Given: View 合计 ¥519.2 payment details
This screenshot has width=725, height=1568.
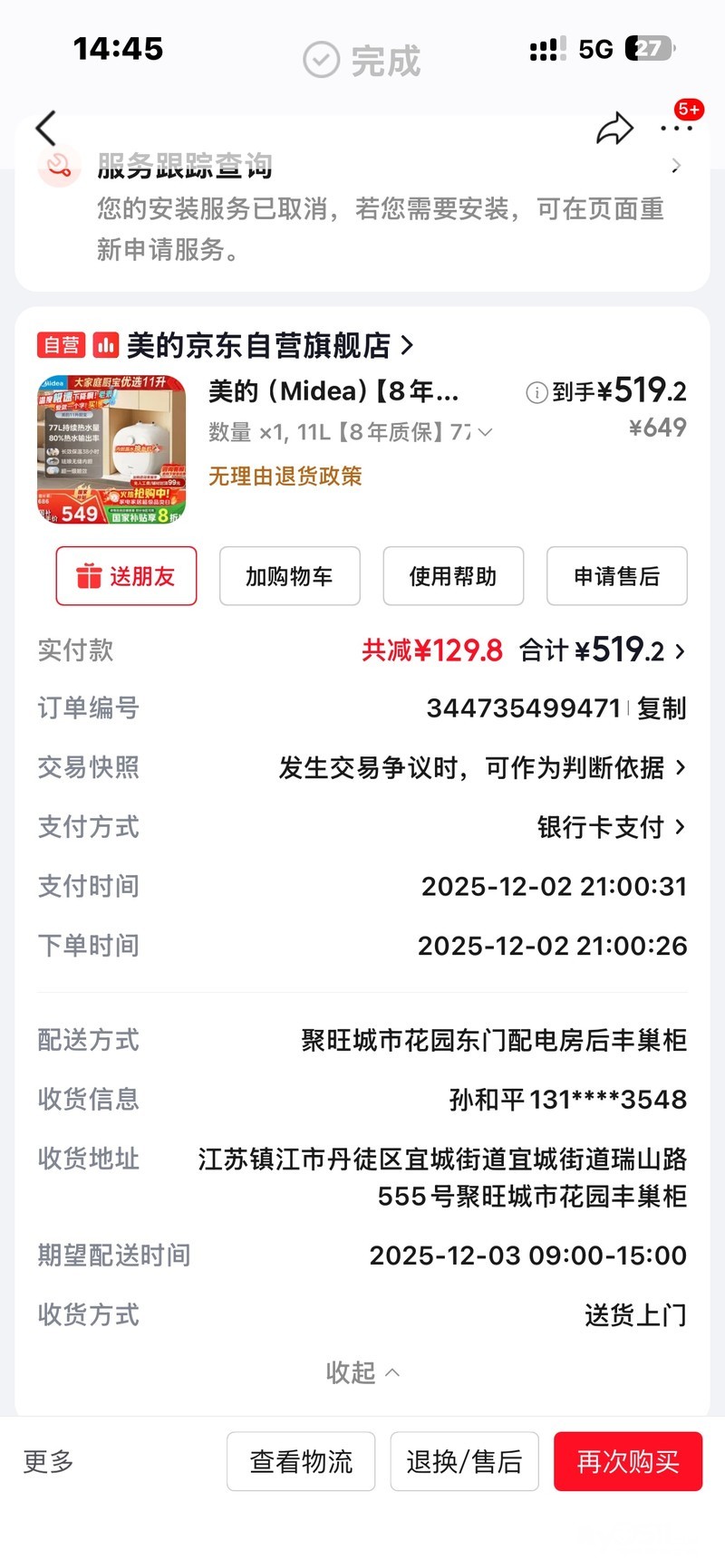Looking at the screenshot, I should 602,650.
